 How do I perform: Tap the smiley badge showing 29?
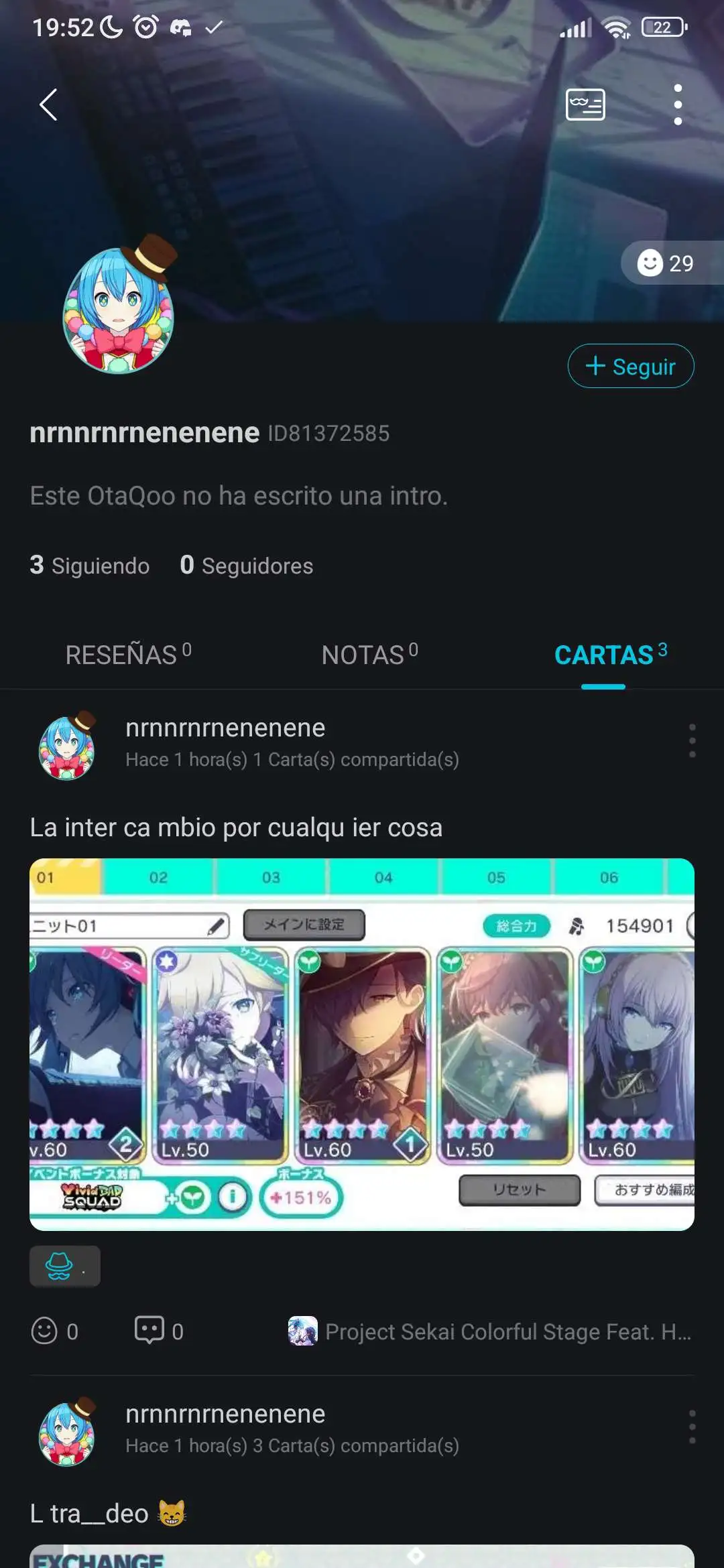[666, 263]
